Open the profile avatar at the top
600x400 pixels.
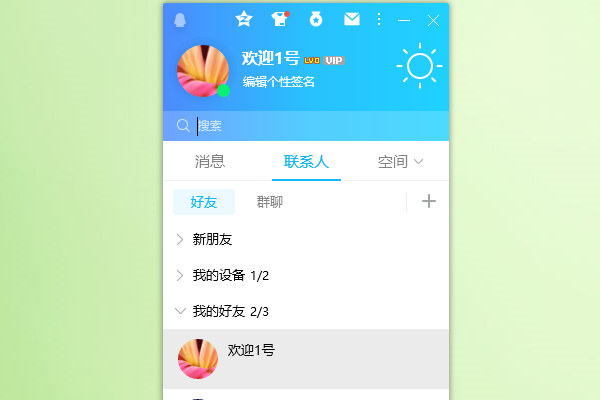pos(203,71)
